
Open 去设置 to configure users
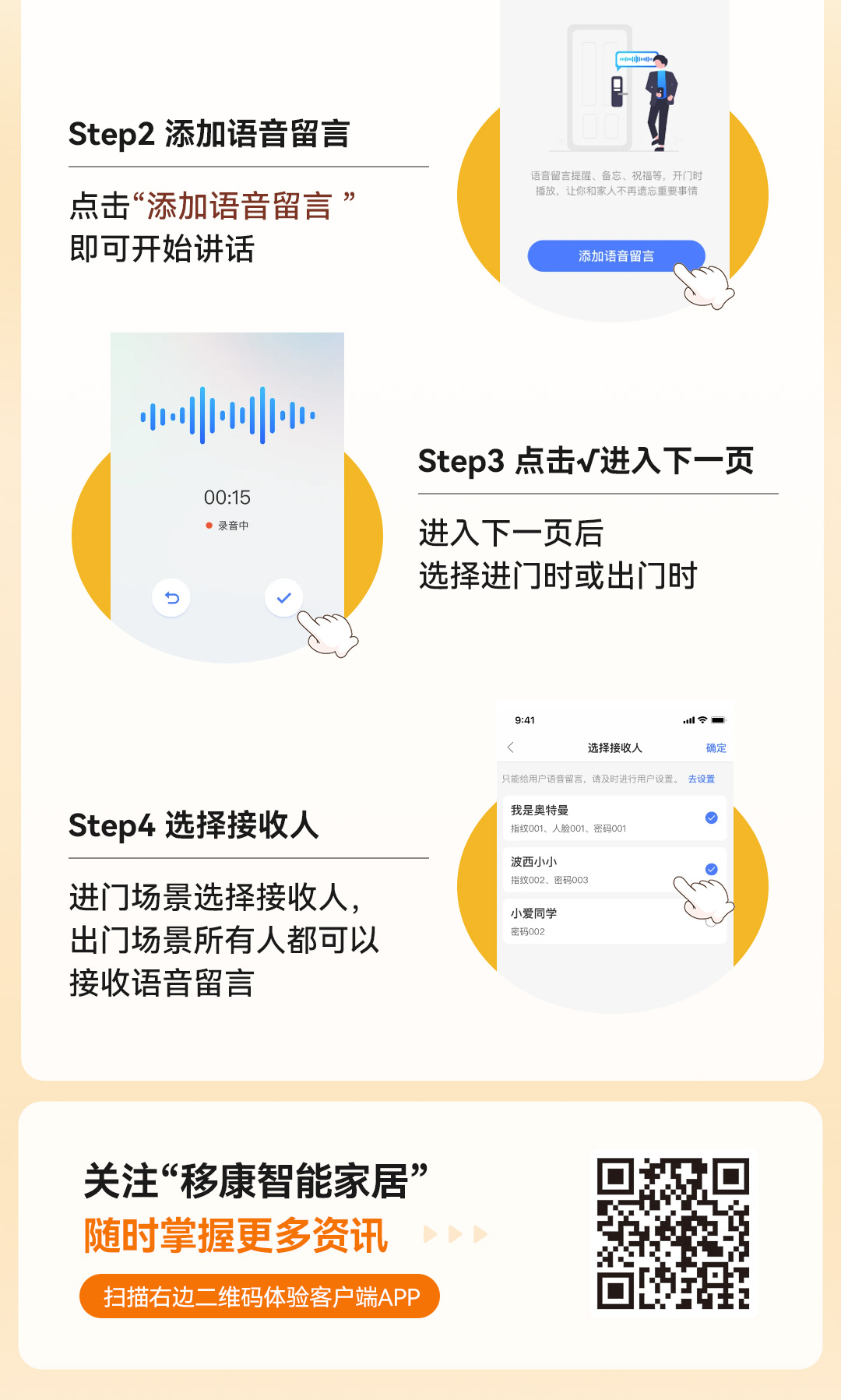pyautogui.click(x=702, y=779)
